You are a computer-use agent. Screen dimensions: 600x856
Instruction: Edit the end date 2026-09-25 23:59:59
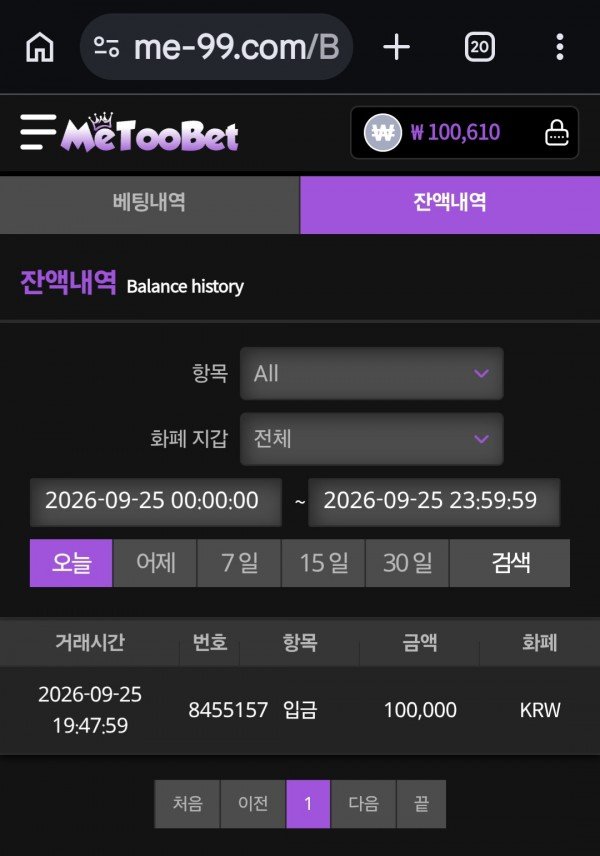tap(434, 502)
